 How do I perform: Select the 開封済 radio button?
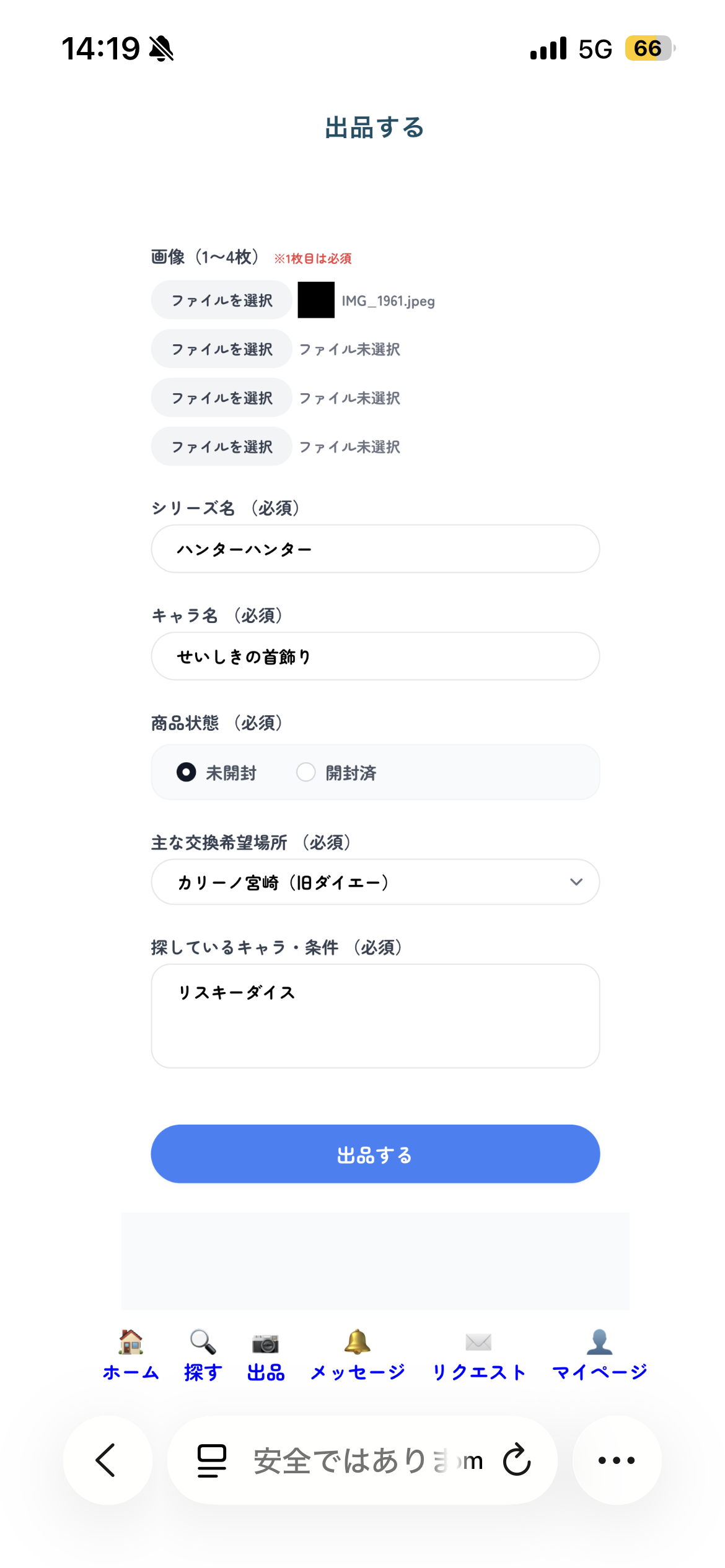click(305, 772)
